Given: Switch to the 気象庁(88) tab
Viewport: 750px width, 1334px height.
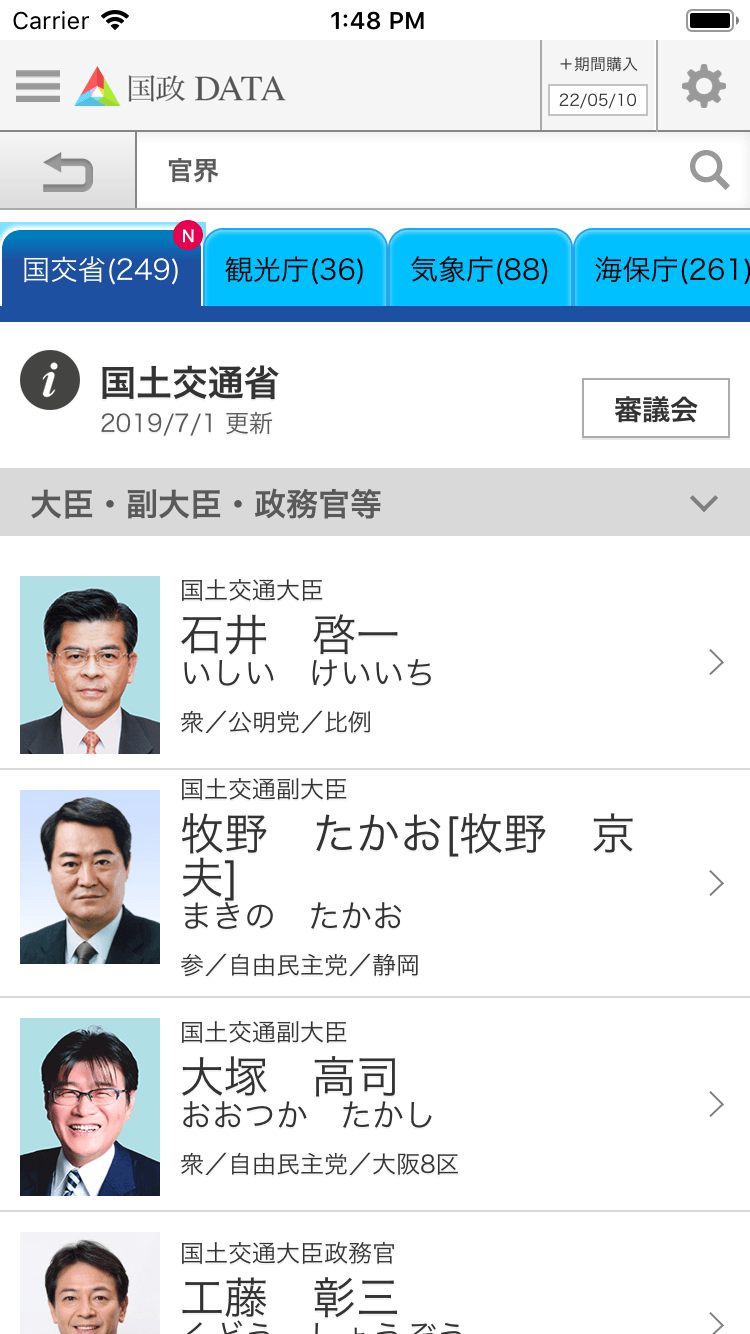Looking at the screenshot, I should [479, 269].
